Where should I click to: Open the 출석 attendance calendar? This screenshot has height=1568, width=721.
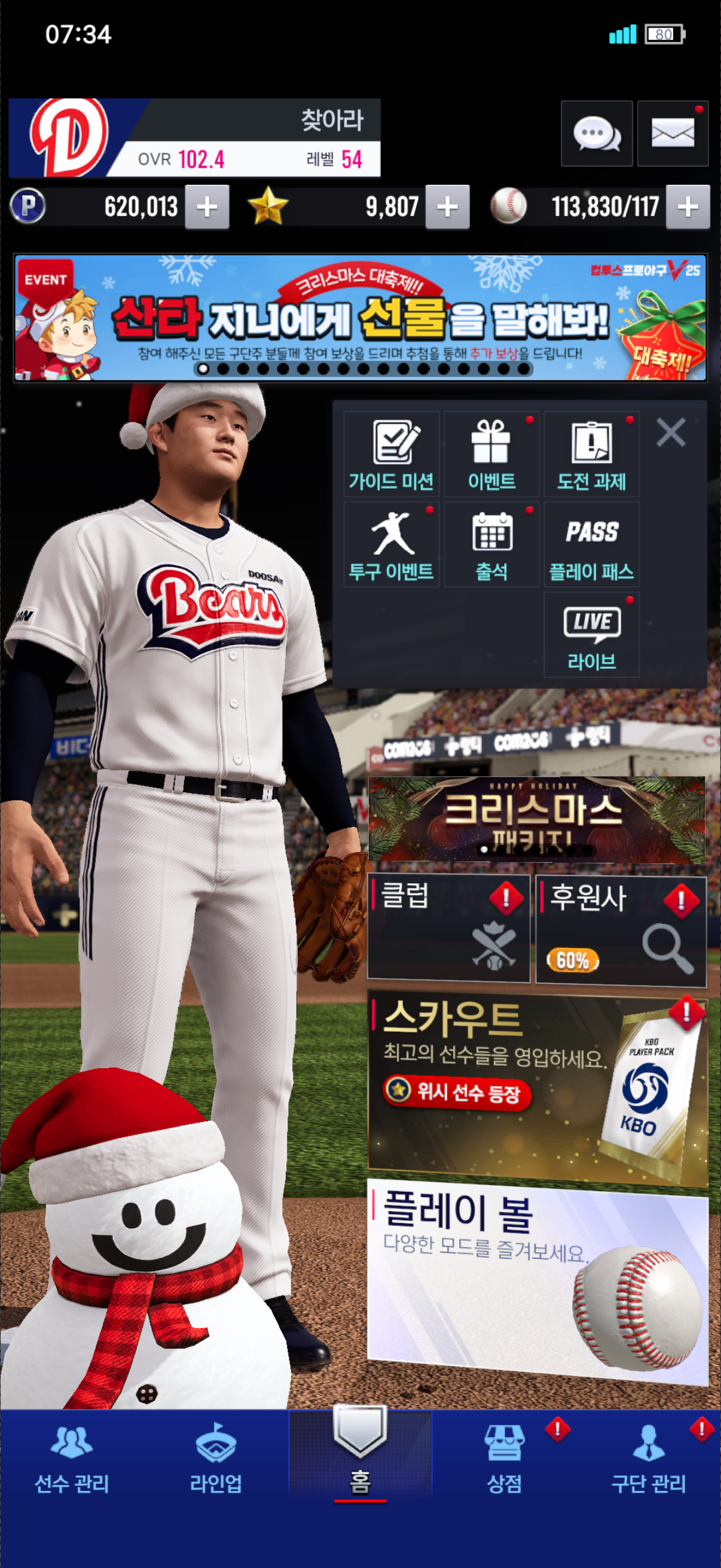click(491, 544)
